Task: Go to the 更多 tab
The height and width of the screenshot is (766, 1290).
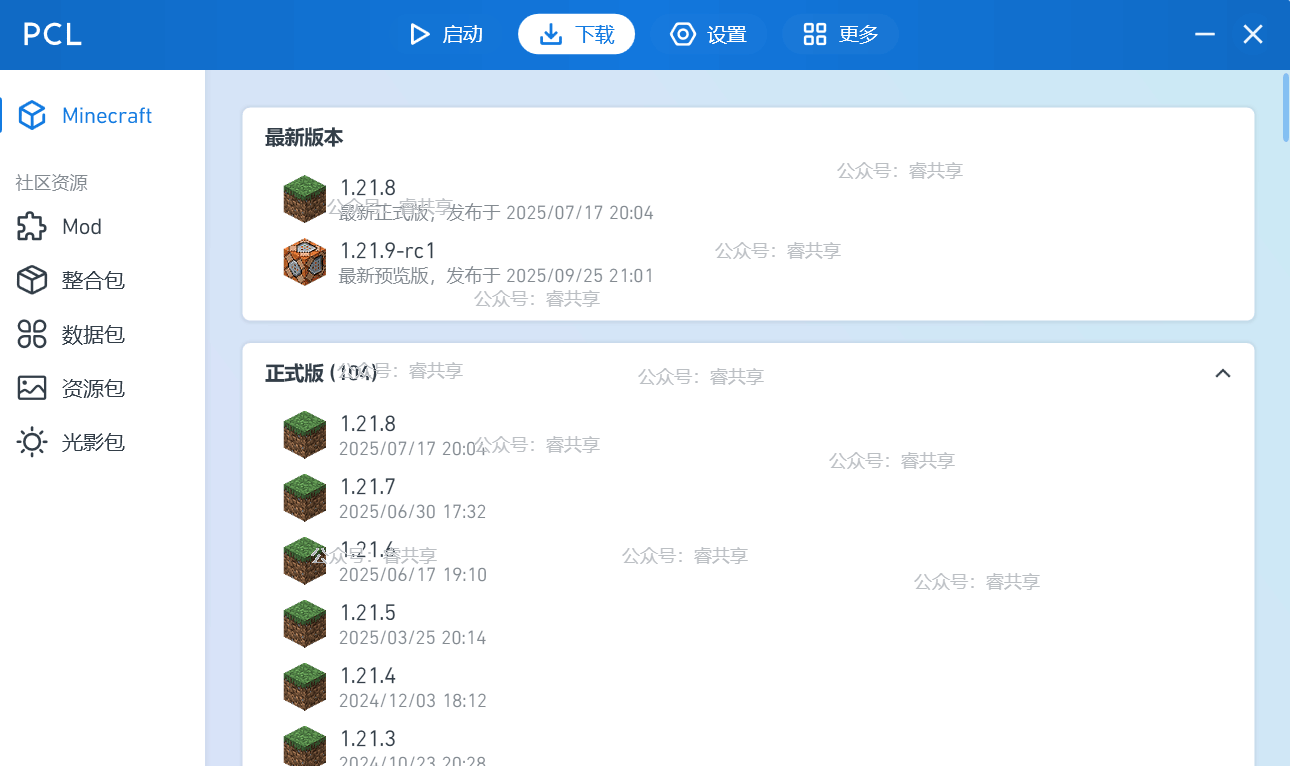Action: [840, 34]
